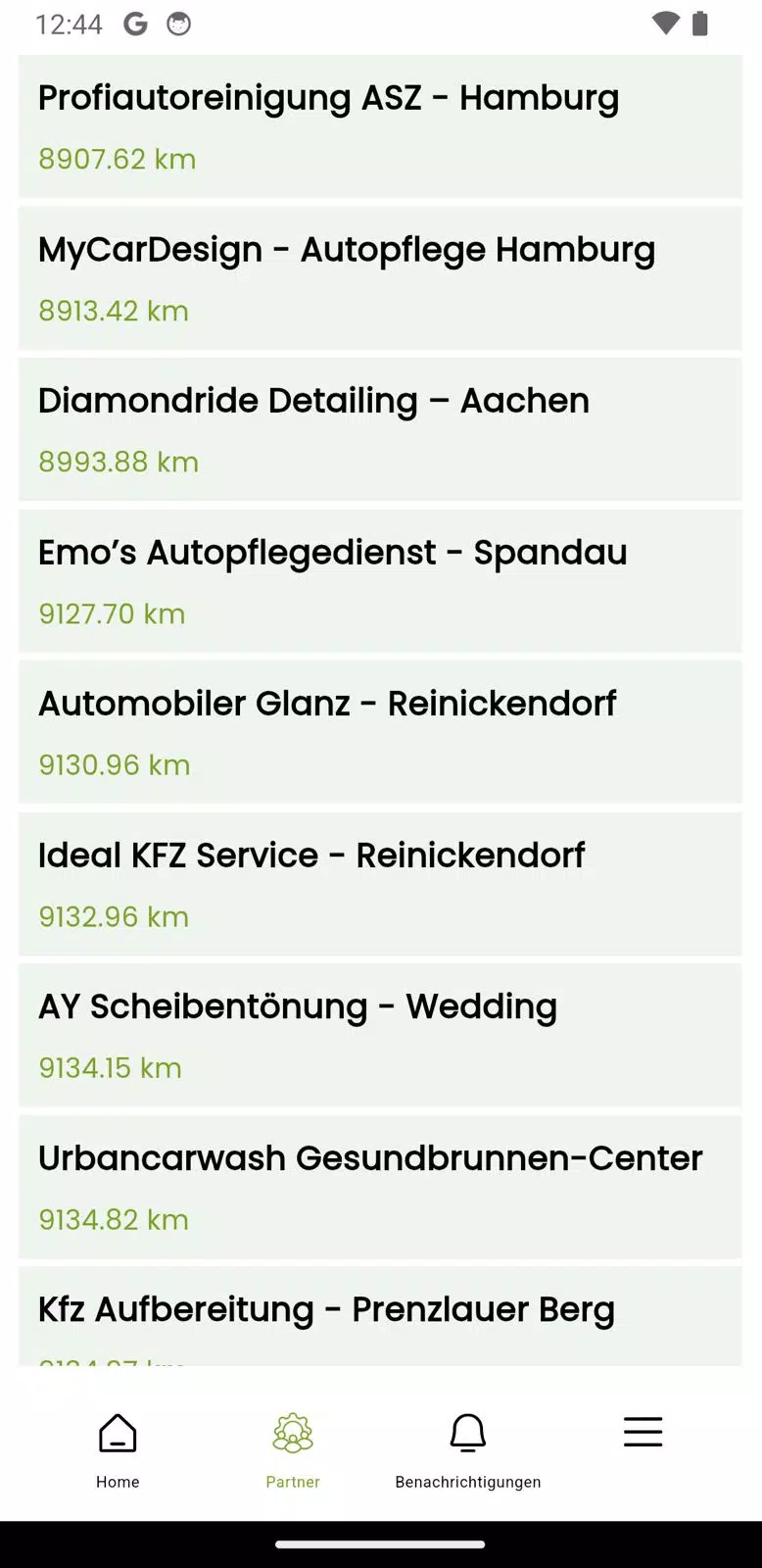
Task: Open Emo's Autopflegedienst - Spandau listing
Action: click(381, 579)
